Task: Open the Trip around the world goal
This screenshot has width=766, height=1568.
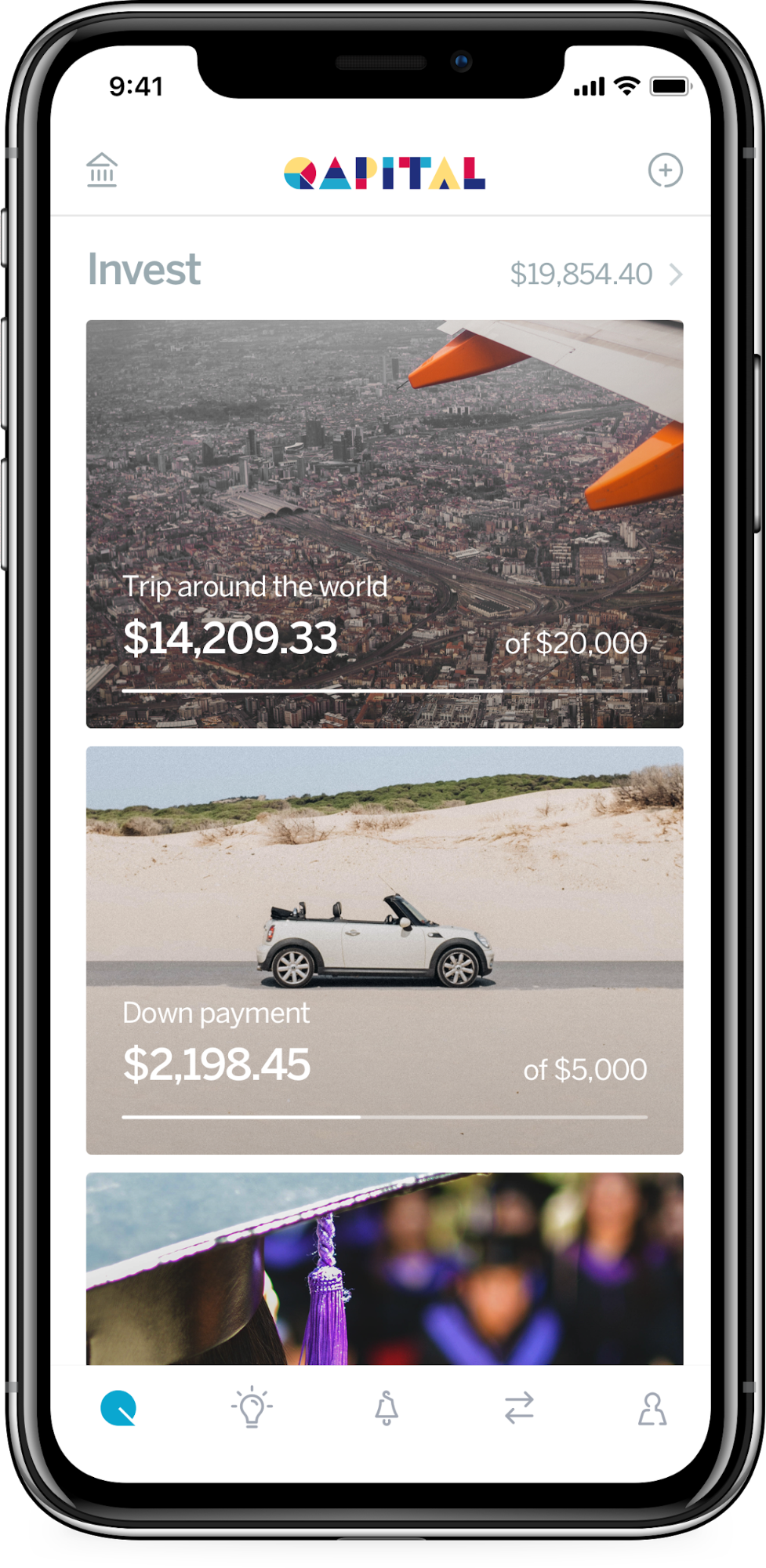Action: point(384,523)
